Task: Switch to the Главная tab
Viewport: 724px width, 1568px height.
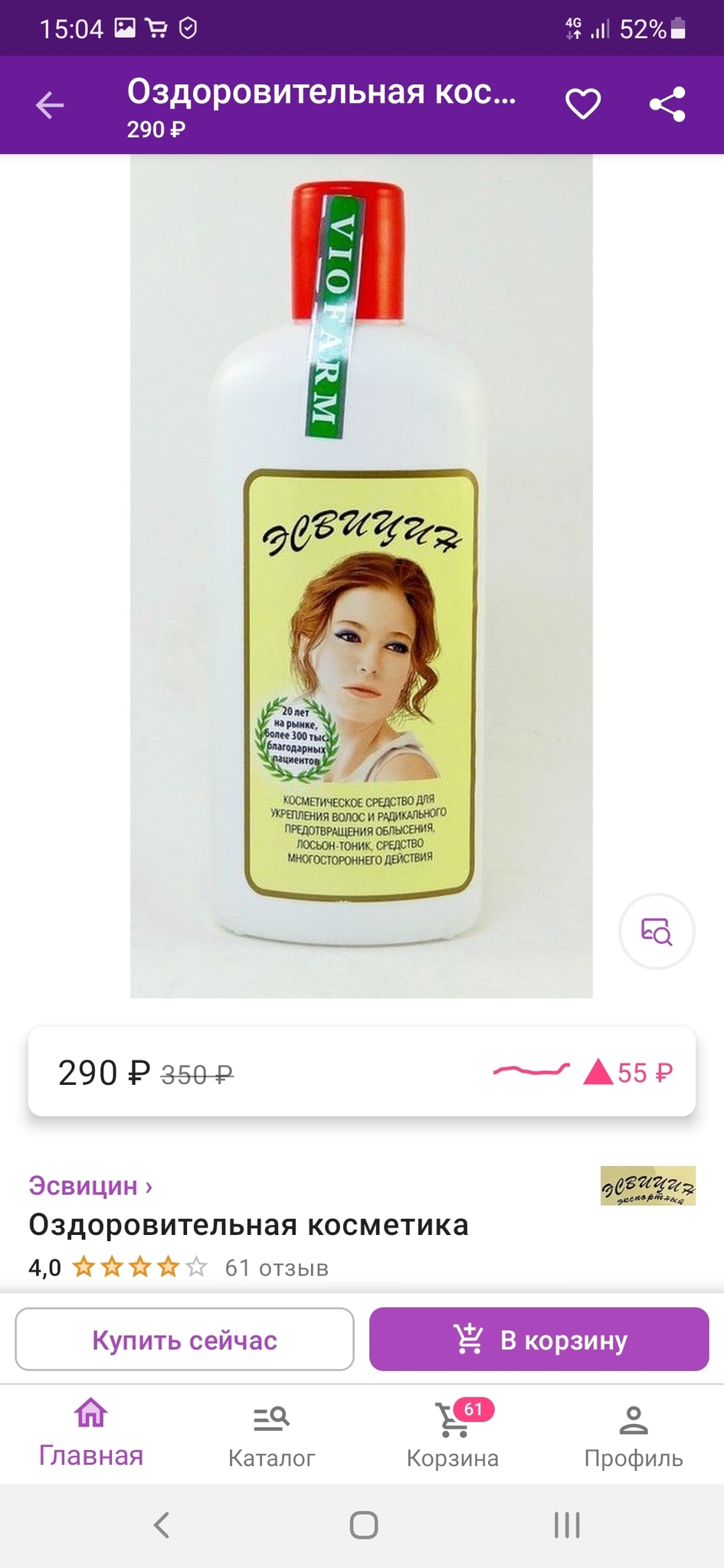Action: (90, 1433)
